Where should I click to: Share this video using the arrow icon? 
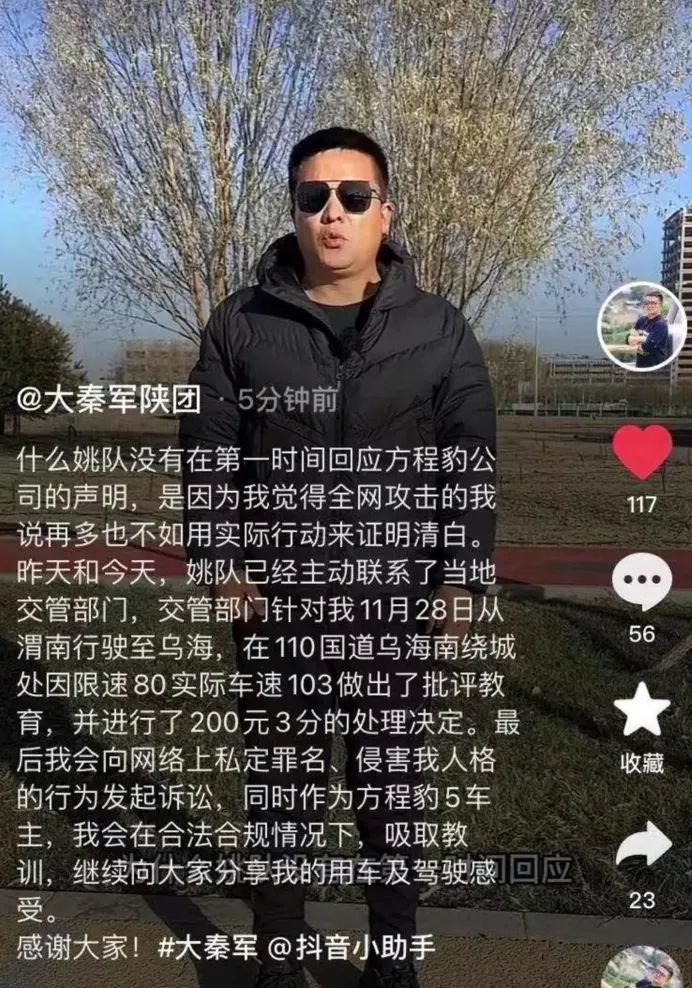tap(642, 846)
